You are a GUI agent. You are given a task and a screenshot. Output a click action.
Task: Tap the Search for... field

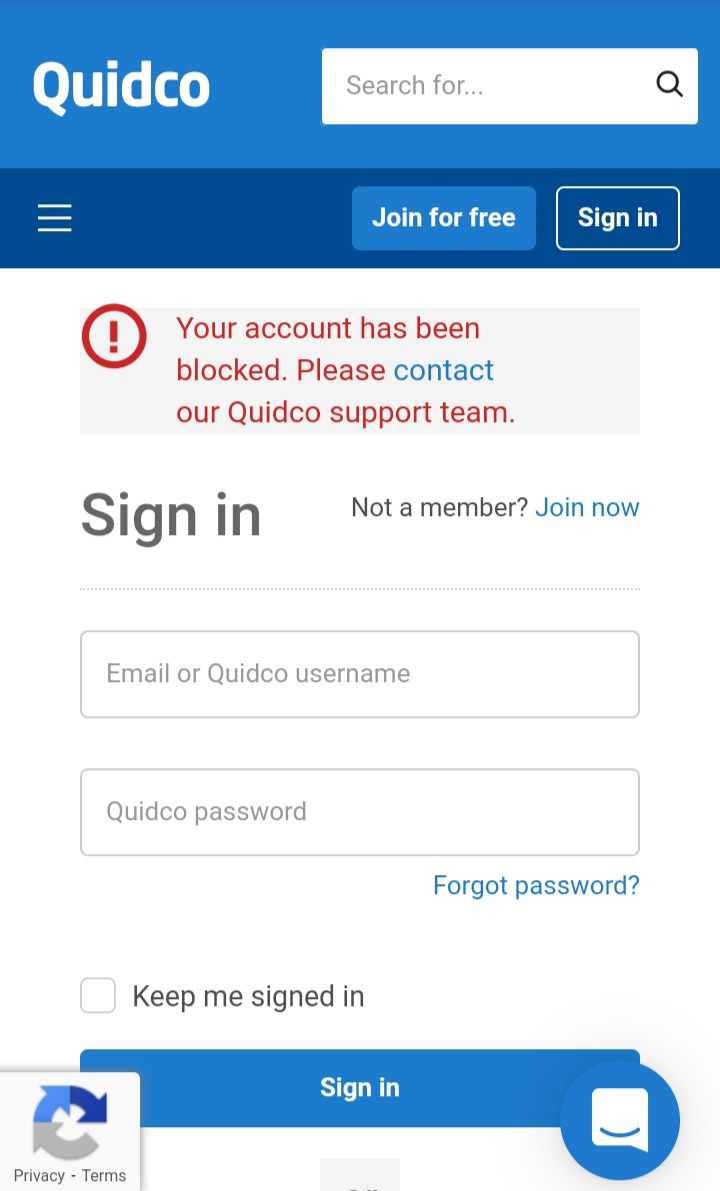coord(486,86)
